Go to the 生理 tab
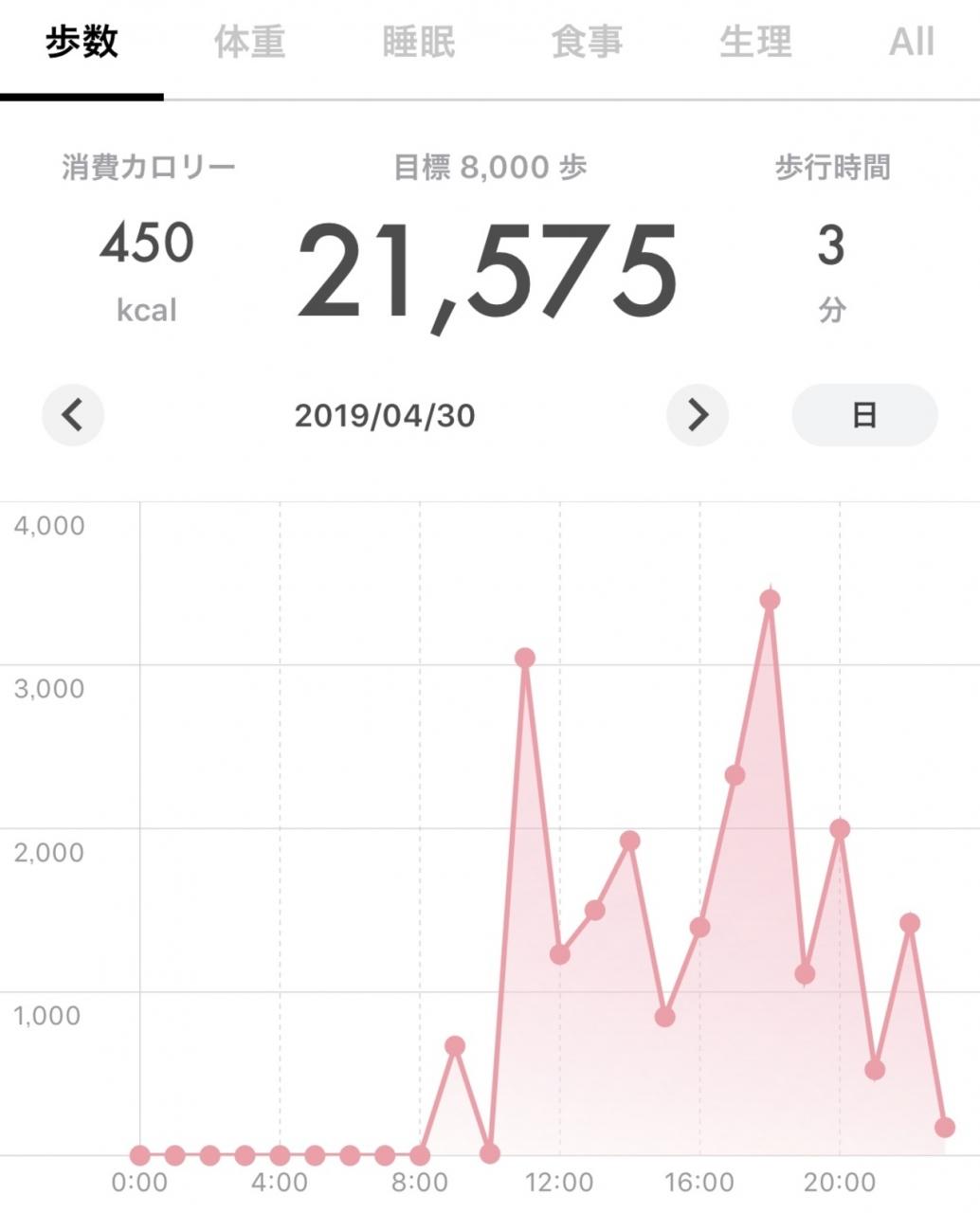Screen dimensions: 980x1213 (755, 43)
